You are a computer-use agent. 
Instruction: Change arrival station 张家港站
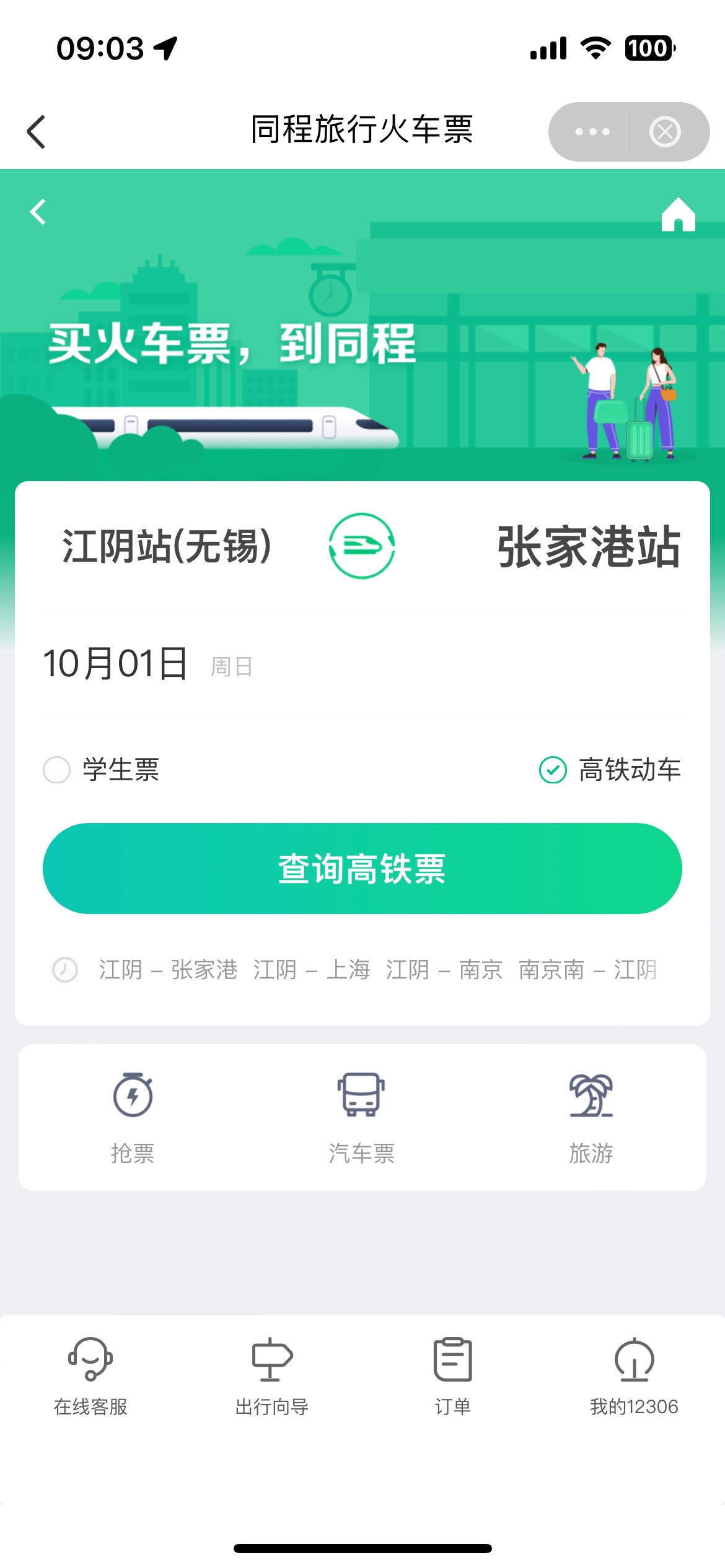point(588,546)
